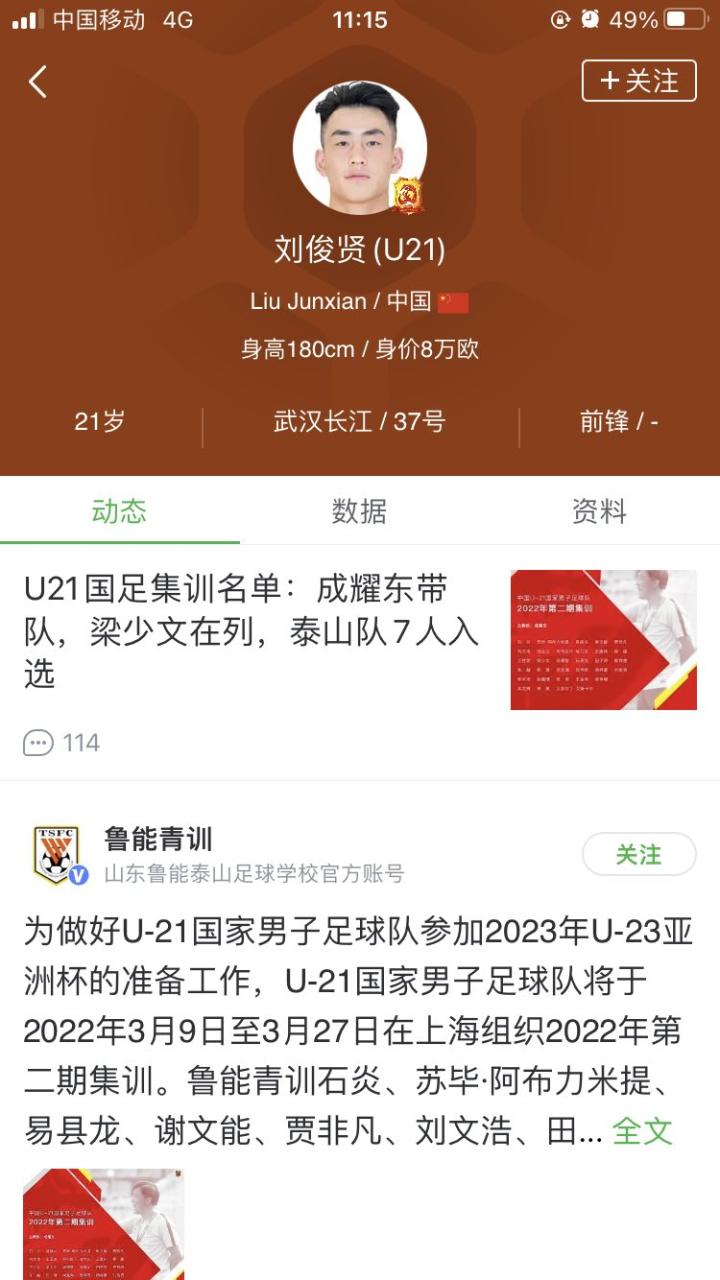View the 114 comments on the article
Viewport: 720px width, 1280px height.
62,743
